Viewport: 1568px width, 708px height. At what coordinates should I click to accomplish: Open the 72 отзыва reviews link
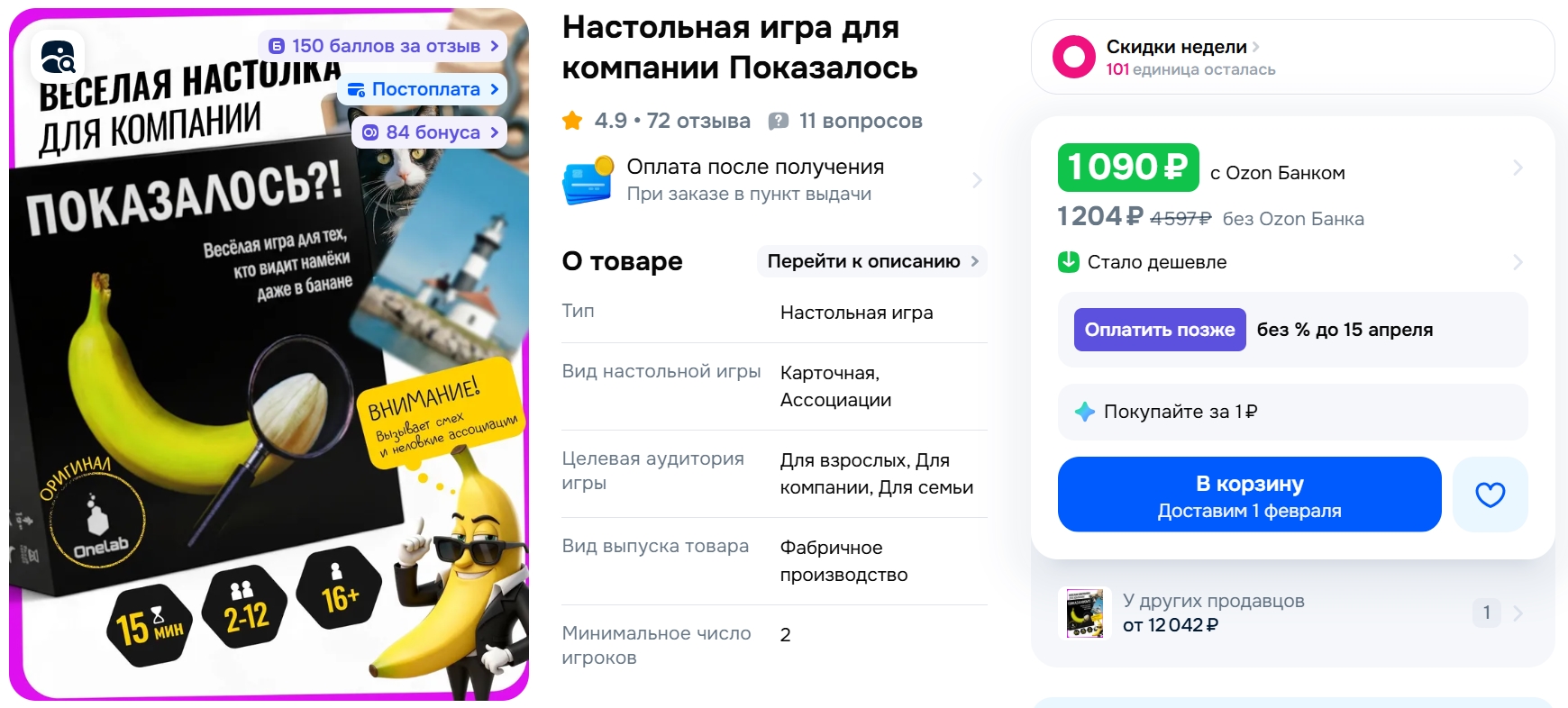click(x=697, y=121)
